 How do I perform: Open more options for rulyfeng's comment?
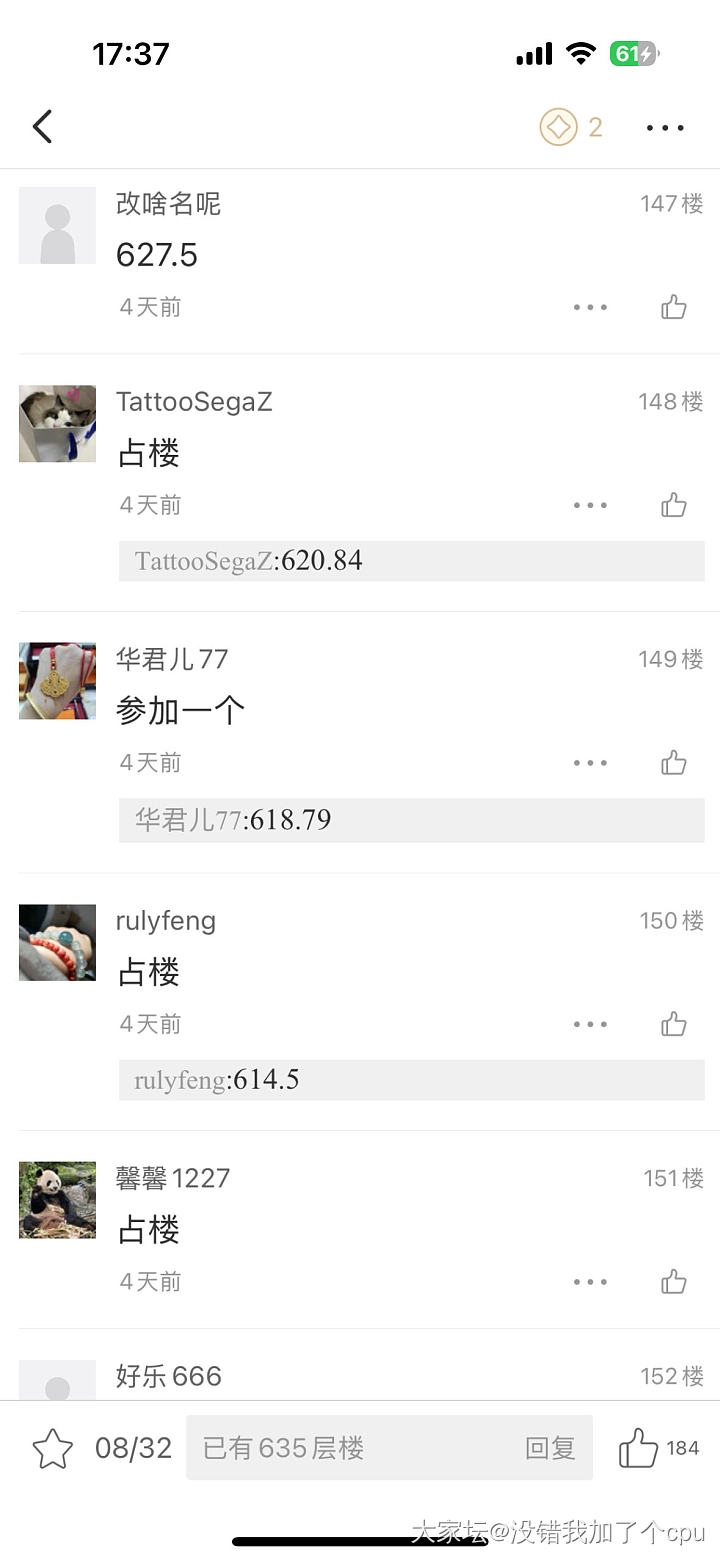point(590,1024)
